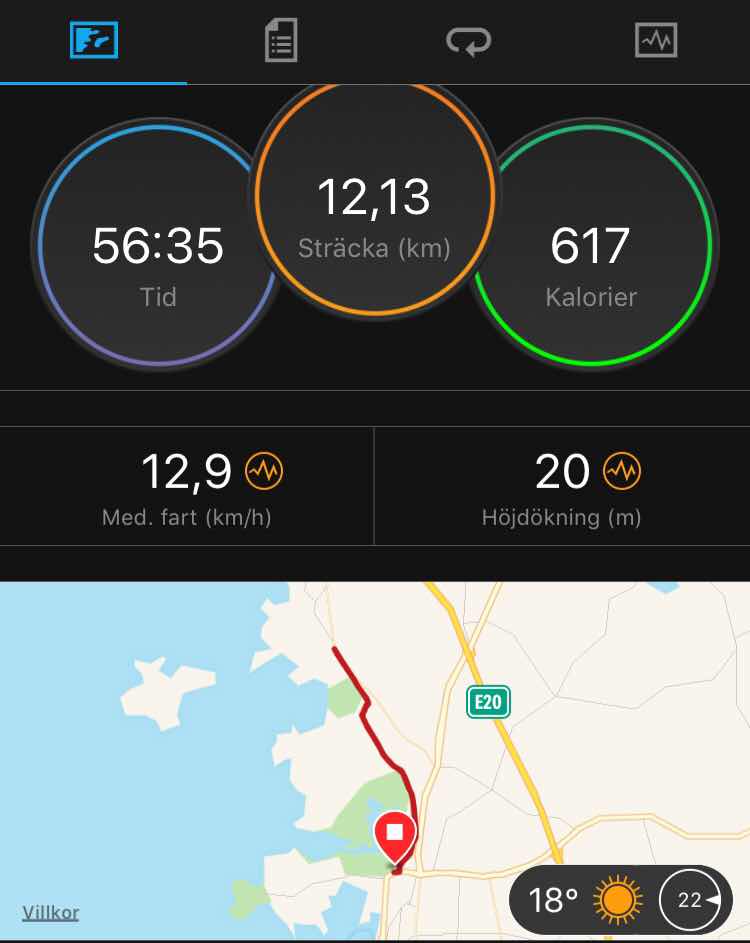Open the stats details tab
The height and width of the screenshot is (943, 750).
(x=281, y=42)
